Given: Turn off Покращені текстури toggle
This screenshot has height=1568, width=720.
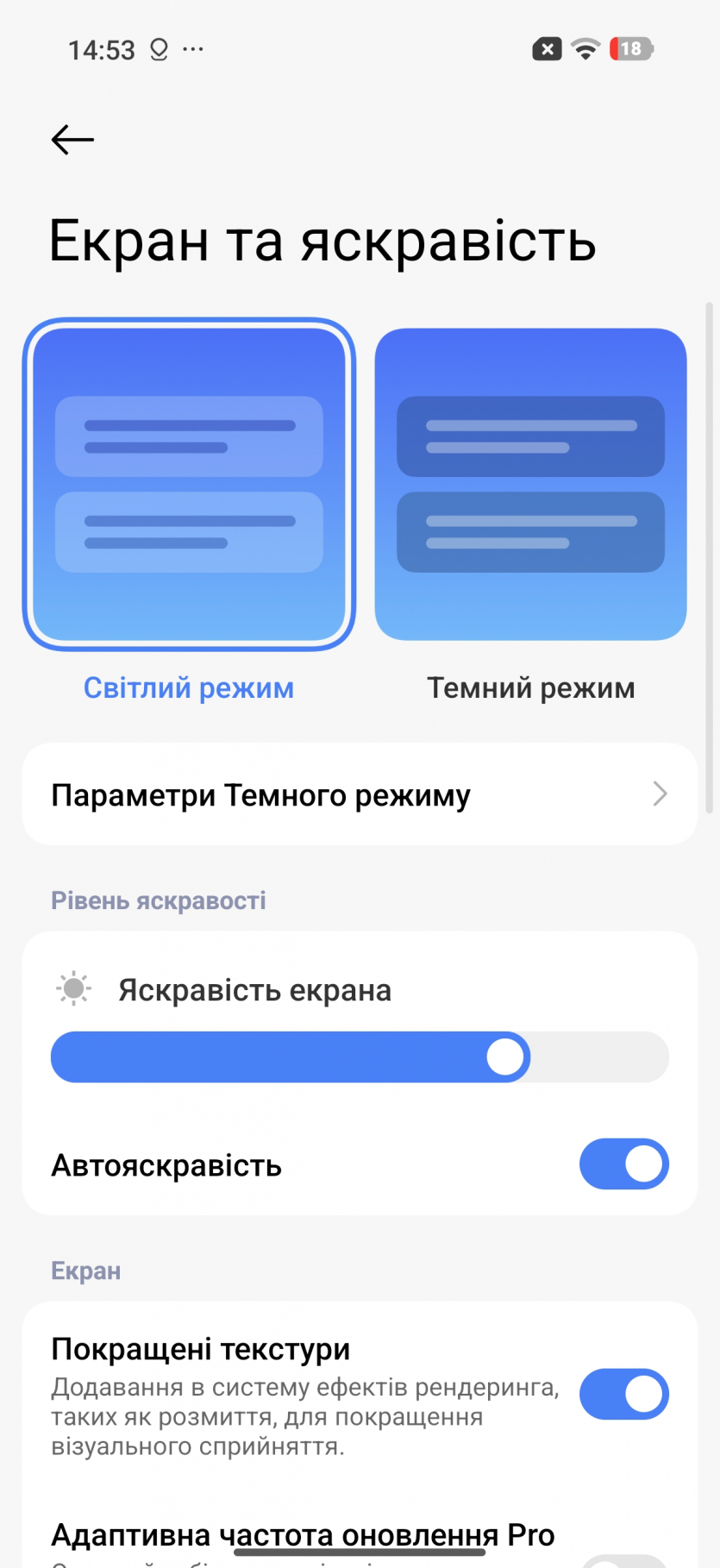Looking at the screenshot, I should point(623,1394).
